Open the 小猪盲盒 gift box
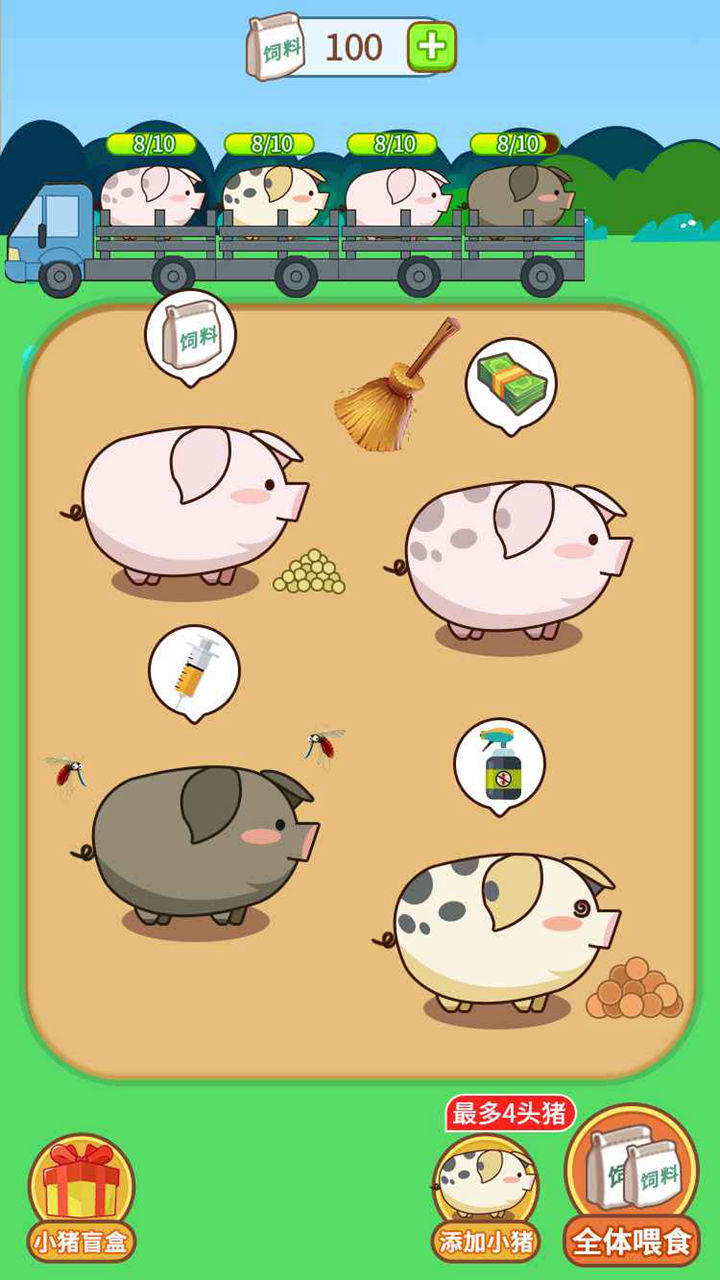The width and height of the screenshot is (720, 1280). click(81, 1195)
